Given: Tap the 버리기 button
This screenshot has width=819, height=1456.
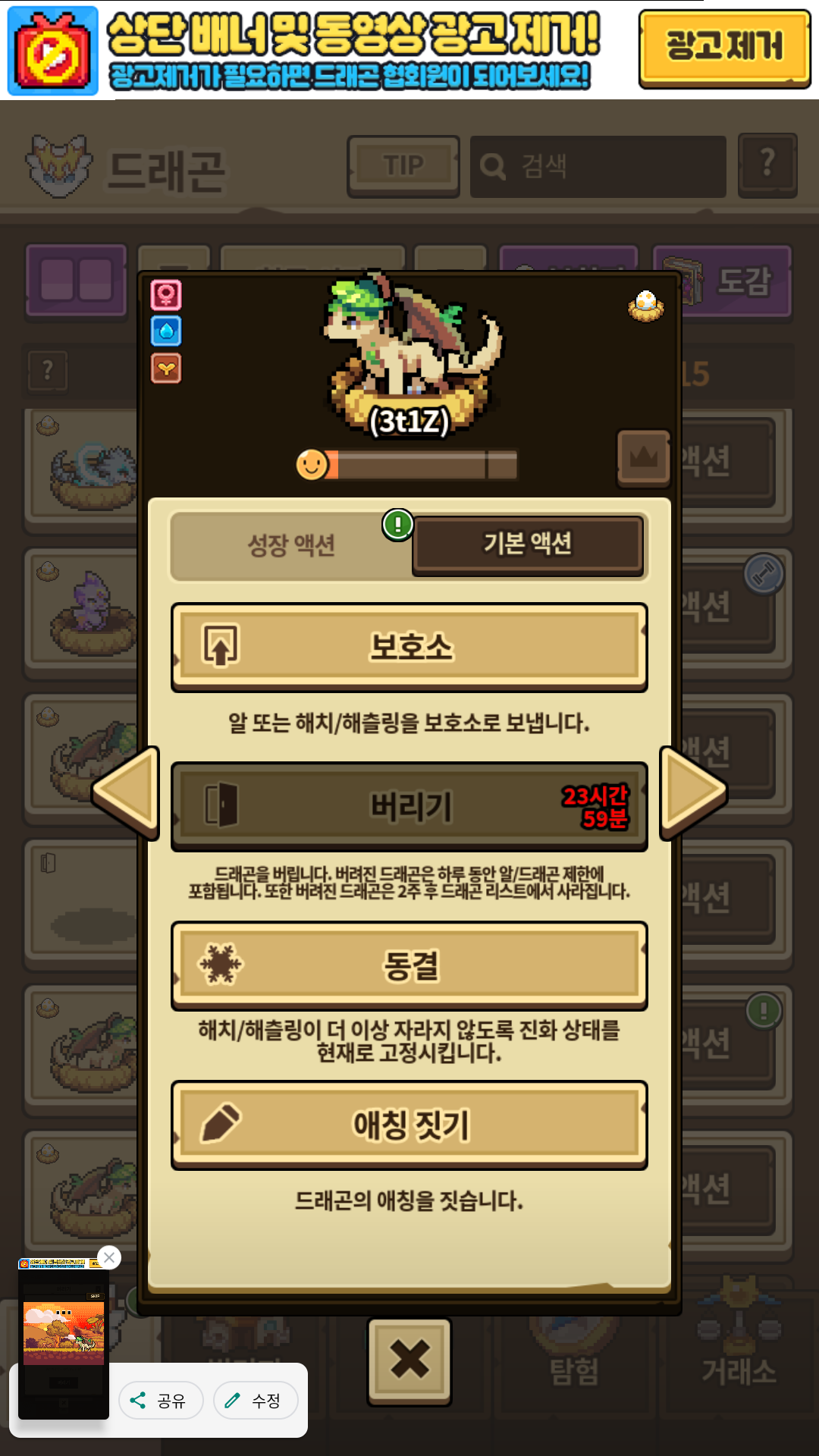Looking at the screenshot, I should [409, 806].
